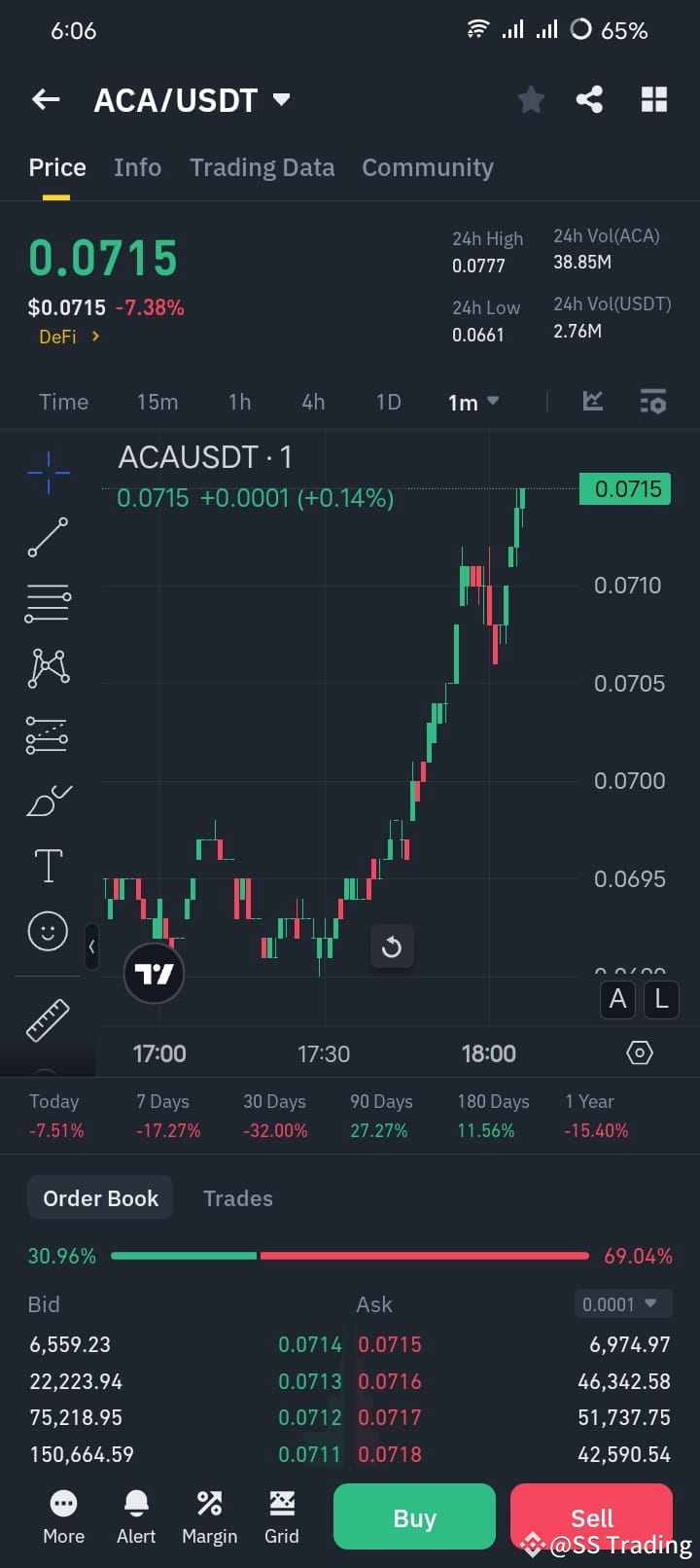Open chart settings gear below the chart

[639, 1052]
